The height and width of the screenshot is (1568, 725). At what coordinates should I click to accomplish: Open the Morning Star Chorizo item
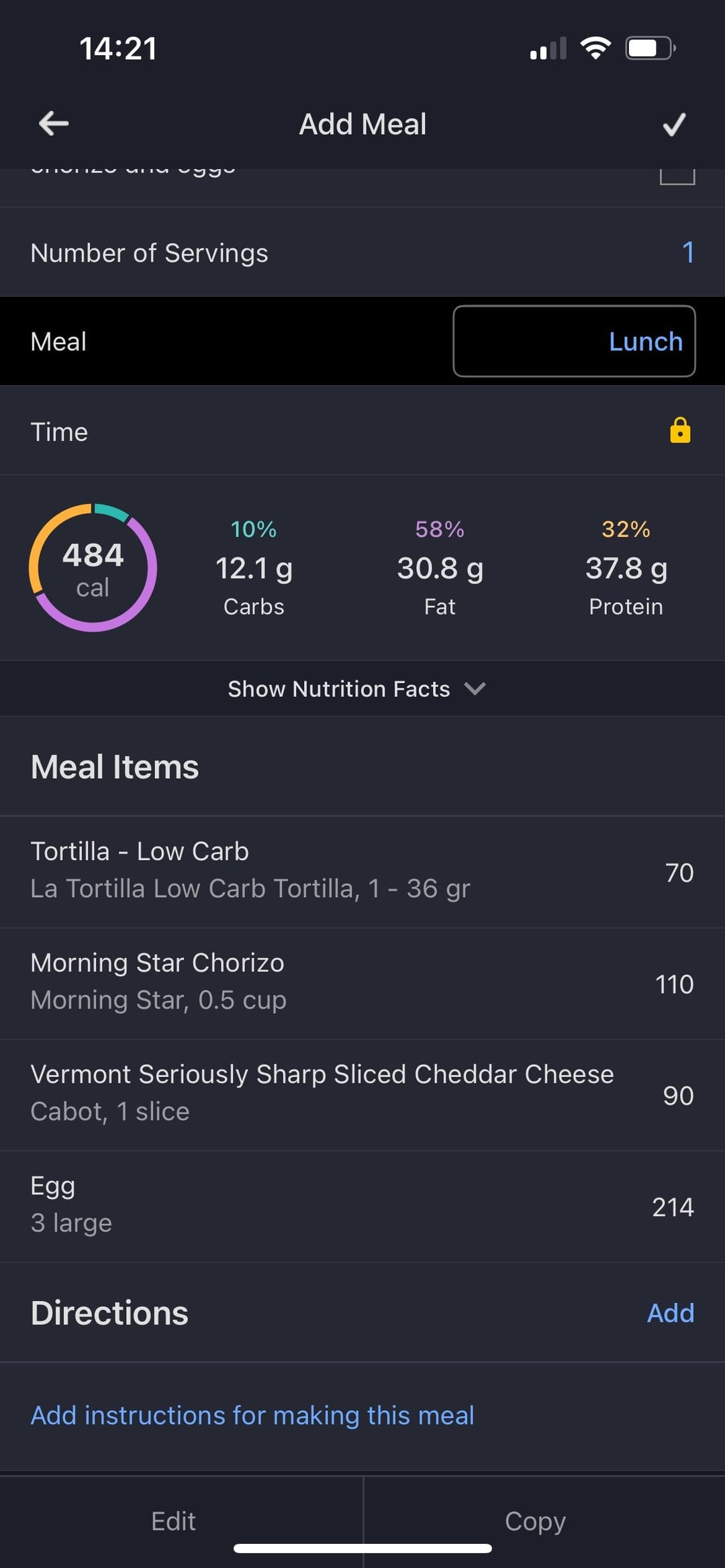pyautogui.click(x=362, y=984)
